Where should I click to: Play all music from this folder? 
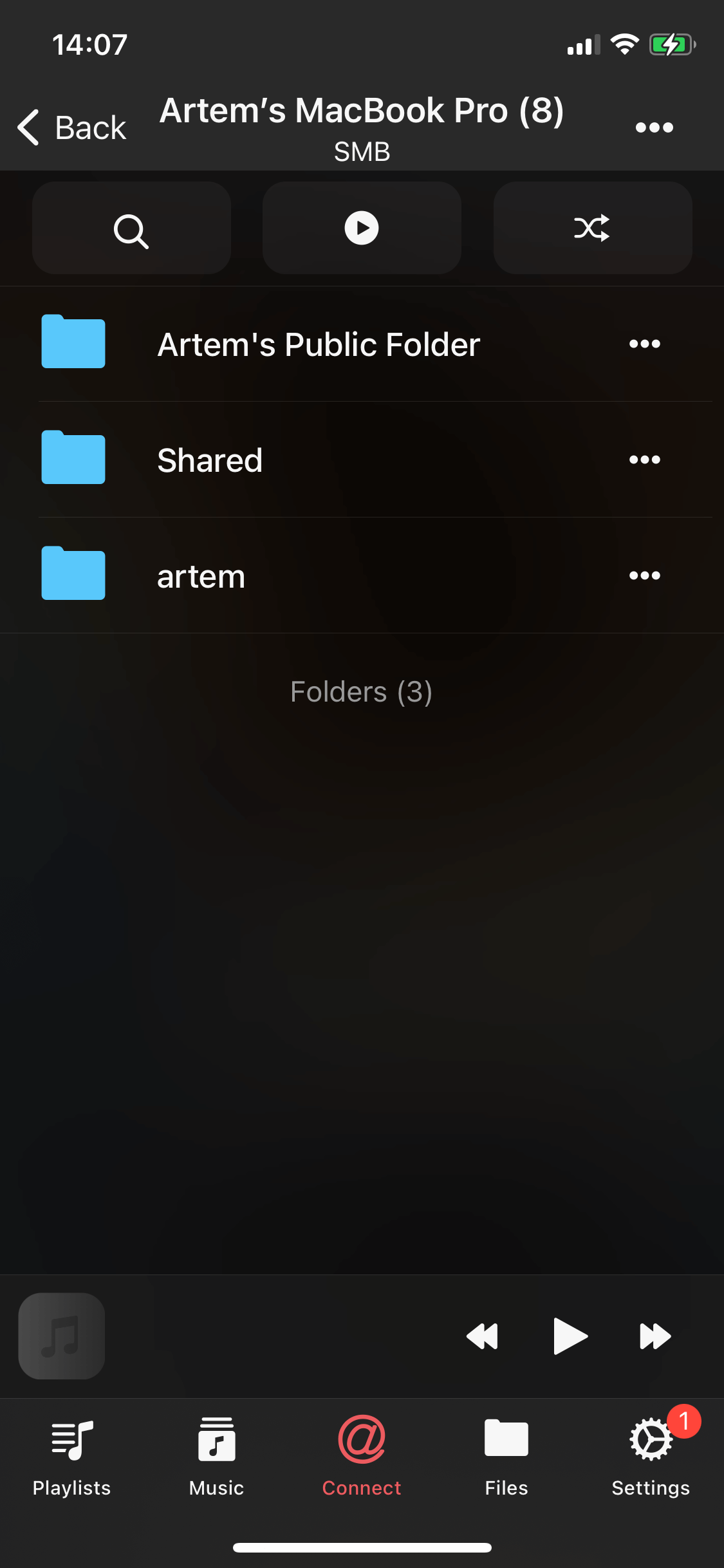coord(361,228)
